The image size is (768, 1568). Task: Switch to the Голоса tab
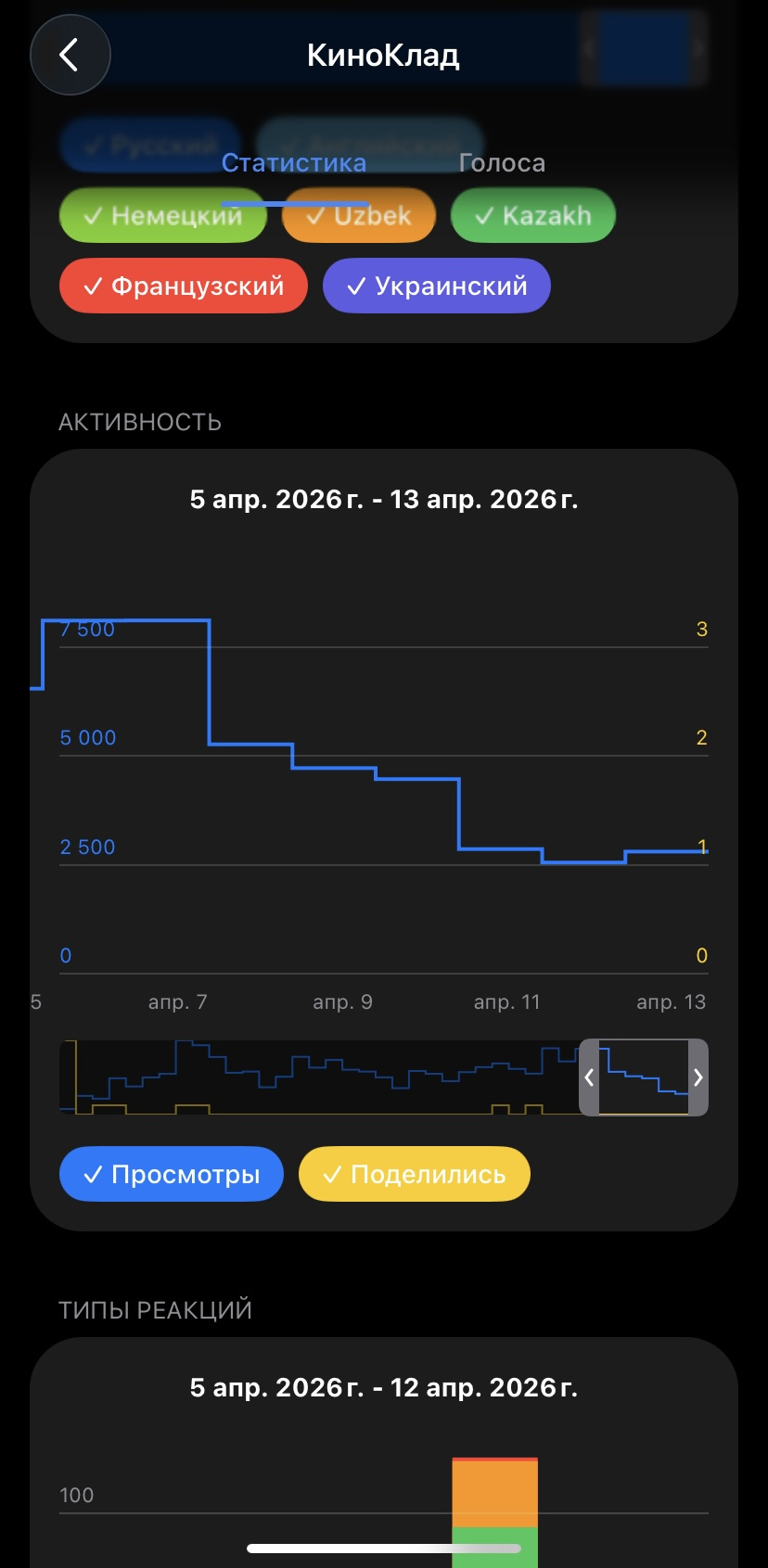coord(502,163)
